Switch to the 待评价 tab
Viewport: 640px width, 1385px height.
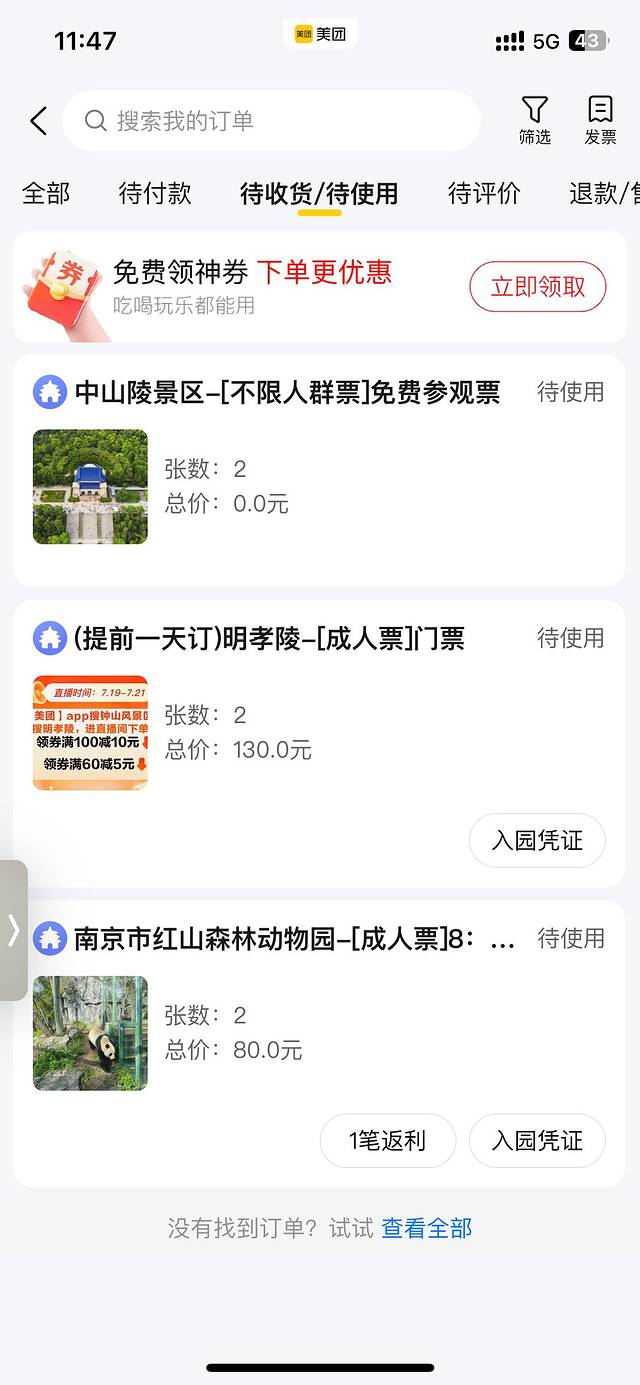pos(484,193)
